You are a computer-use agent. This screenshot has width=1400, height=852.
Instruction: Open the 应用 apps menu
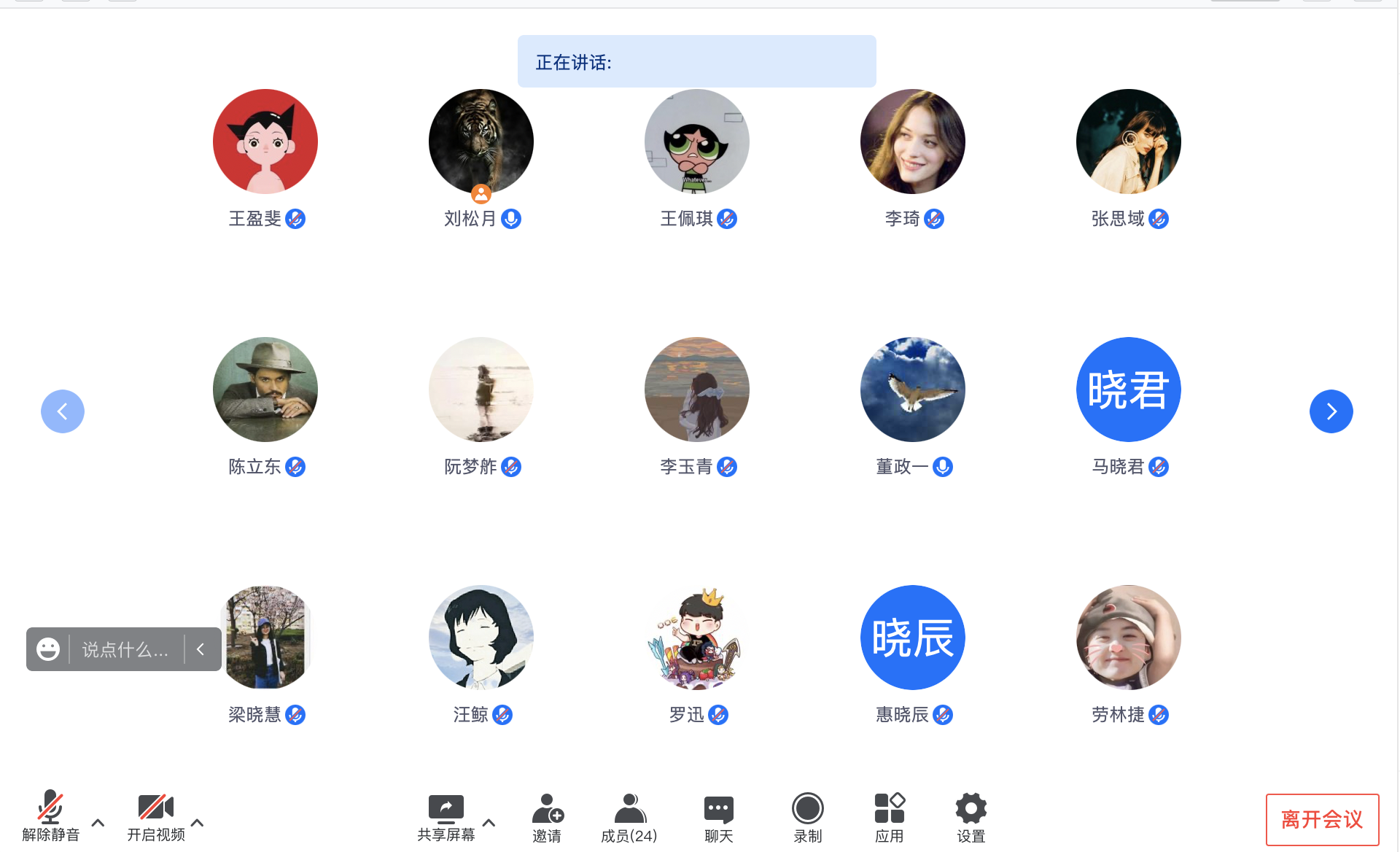coord(889,817)
